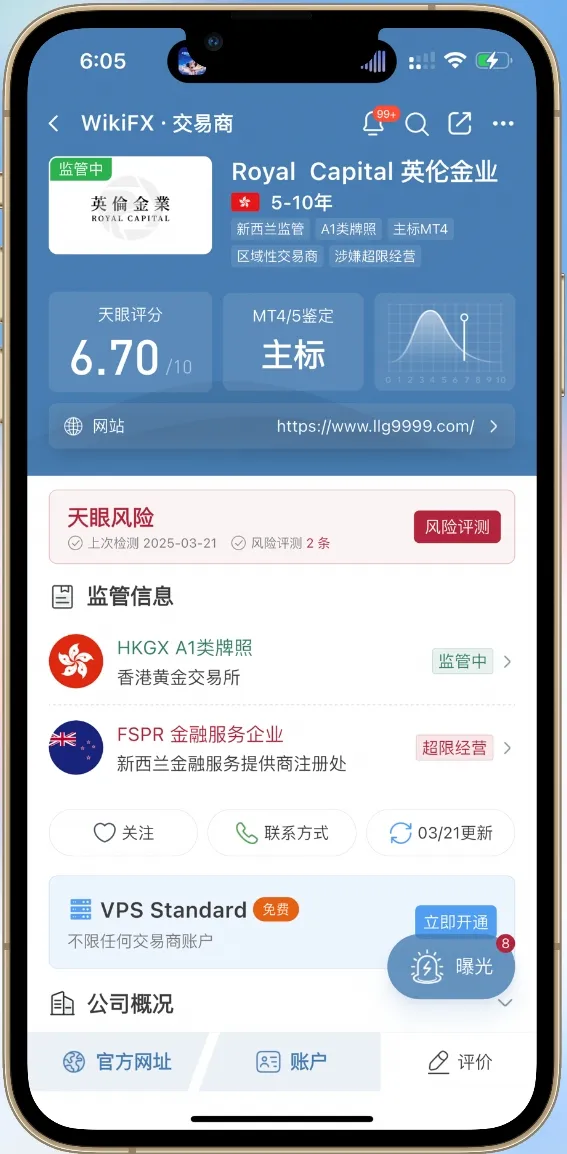This screenshot has height=1154, width=567.
Task: Open the FSPR 金融服务企业 regulation row
Action: pyautogui.click(x=282, y=748)
